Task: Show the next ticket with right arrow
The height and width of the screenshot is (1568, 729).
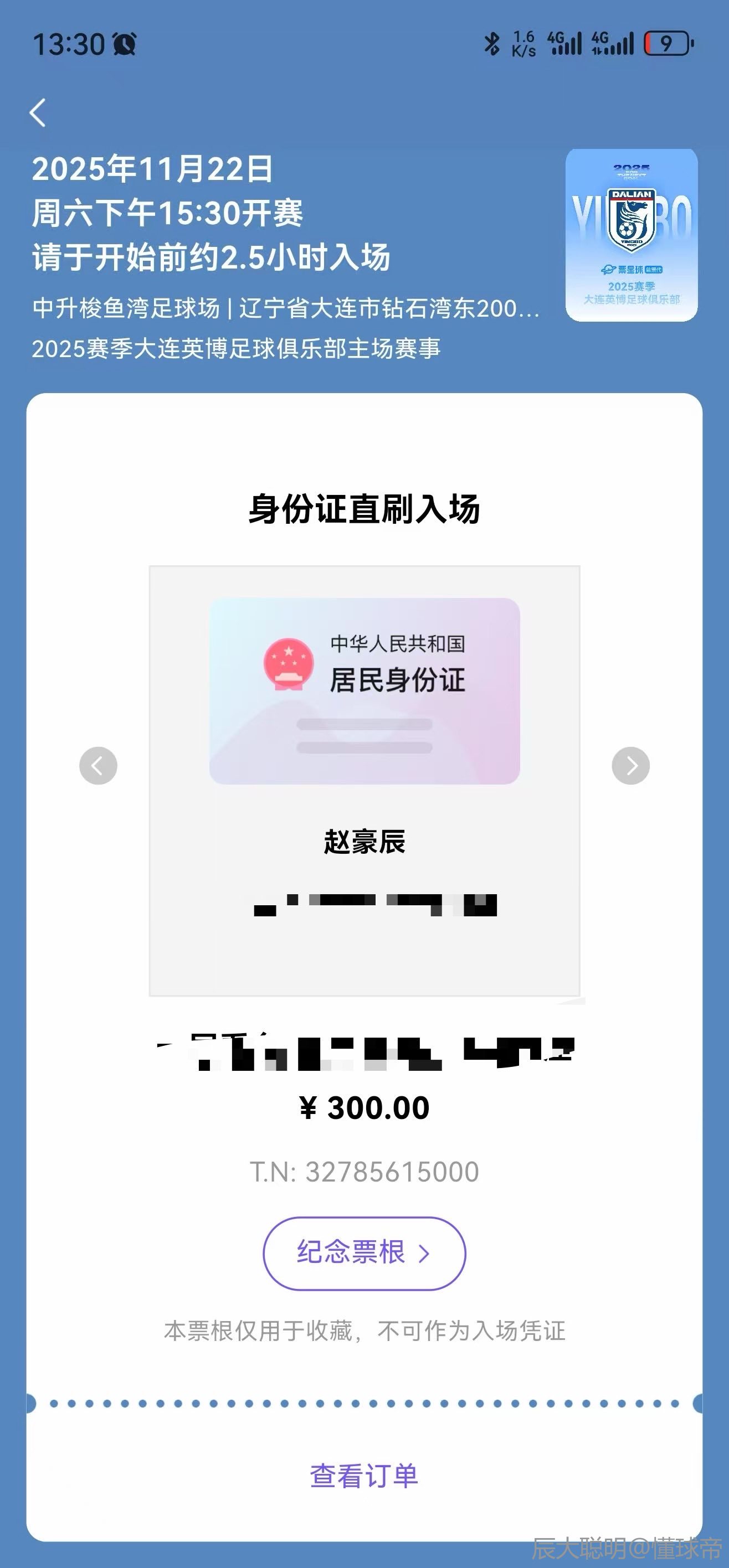Action: pyautogui.click(x=630, y=765)
